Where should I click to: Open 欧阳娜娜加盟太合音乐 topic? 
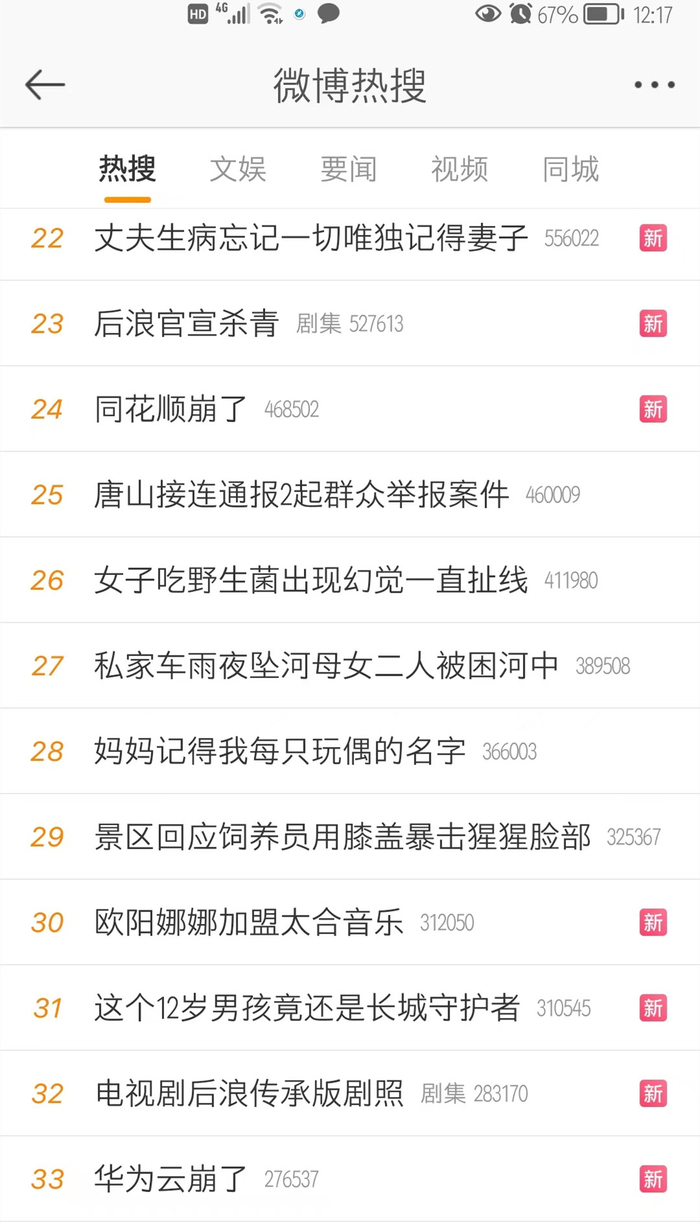pyautogui.click(x=350, y=922)
